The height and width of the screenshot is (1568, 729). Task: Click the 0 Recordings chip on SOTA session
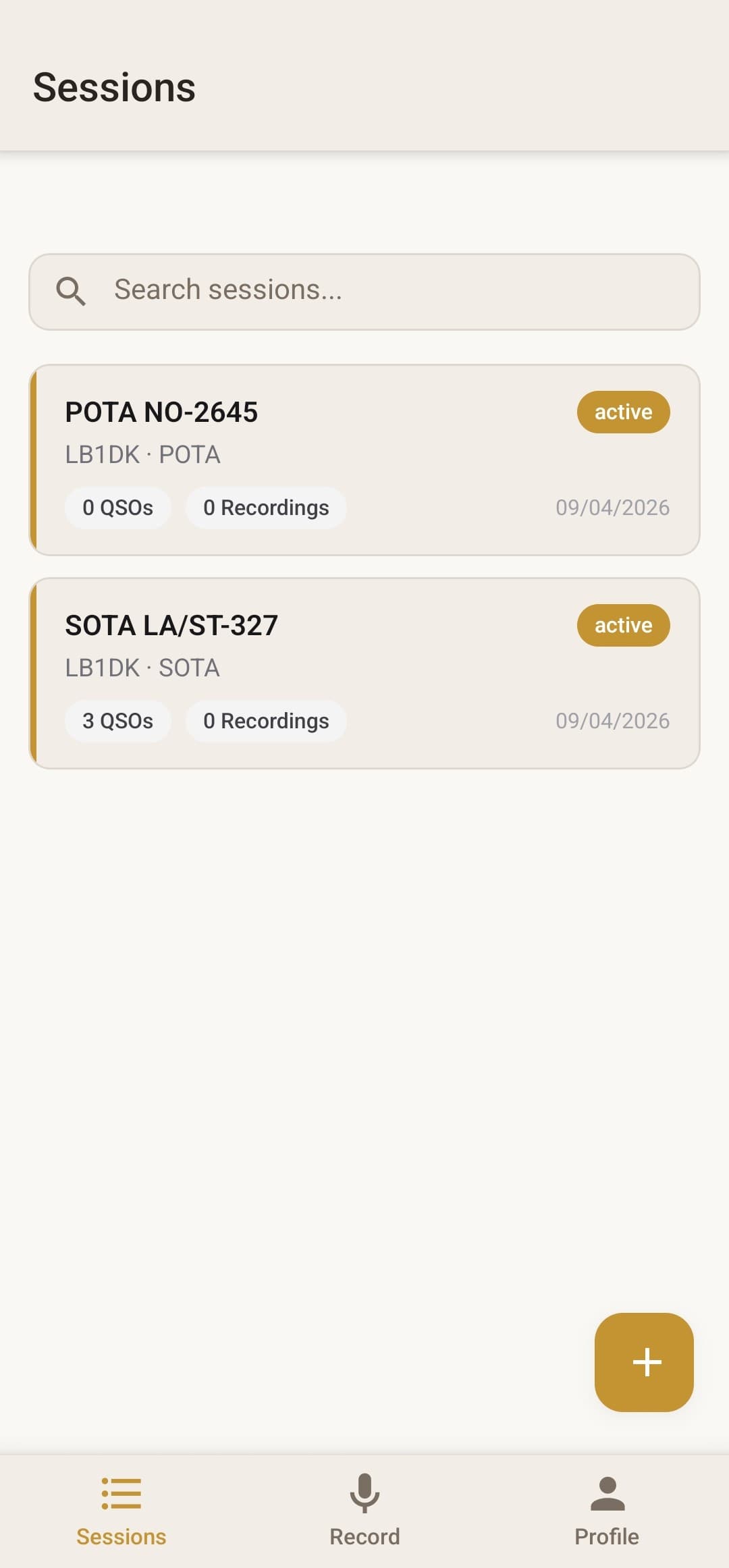click(266, 721)
